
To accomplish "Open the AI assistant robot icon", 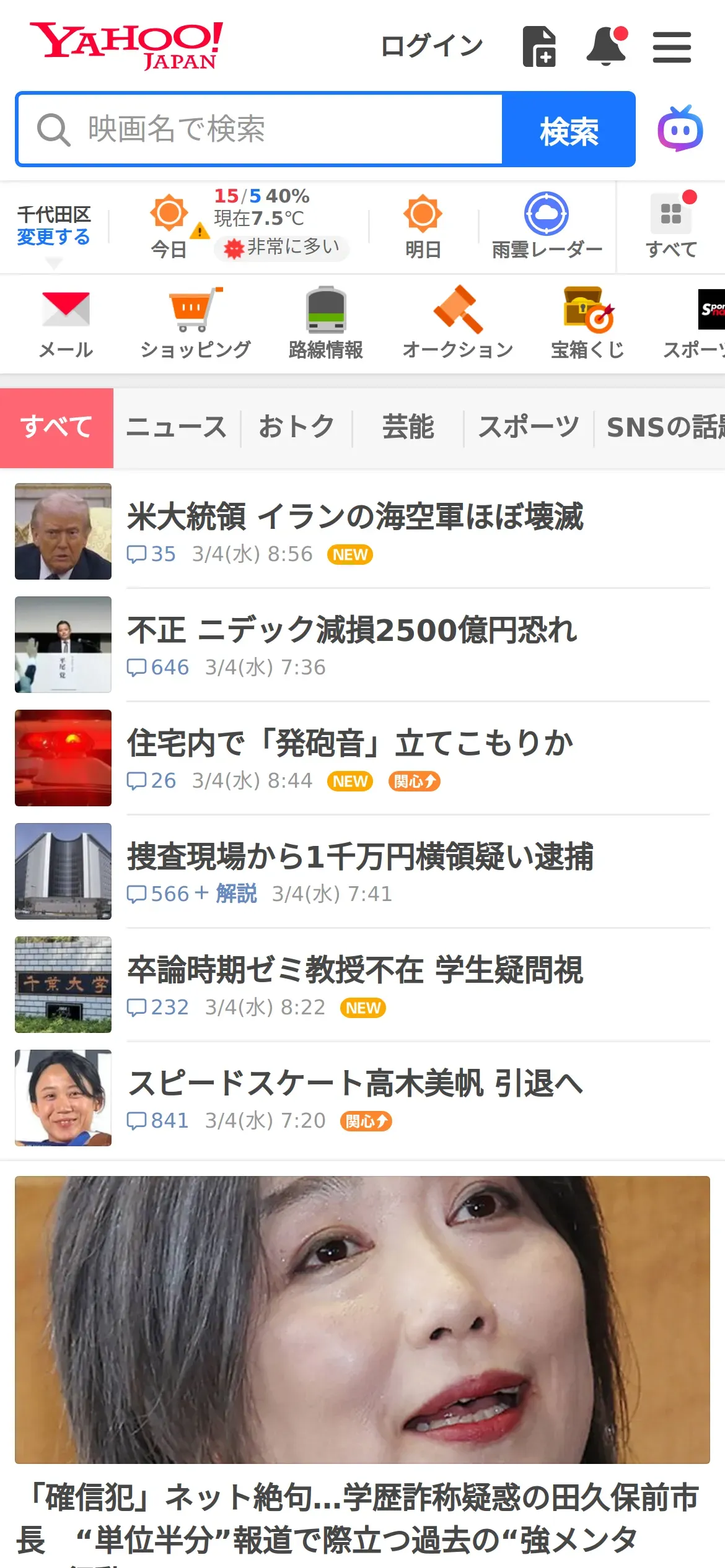I will 680,129.
